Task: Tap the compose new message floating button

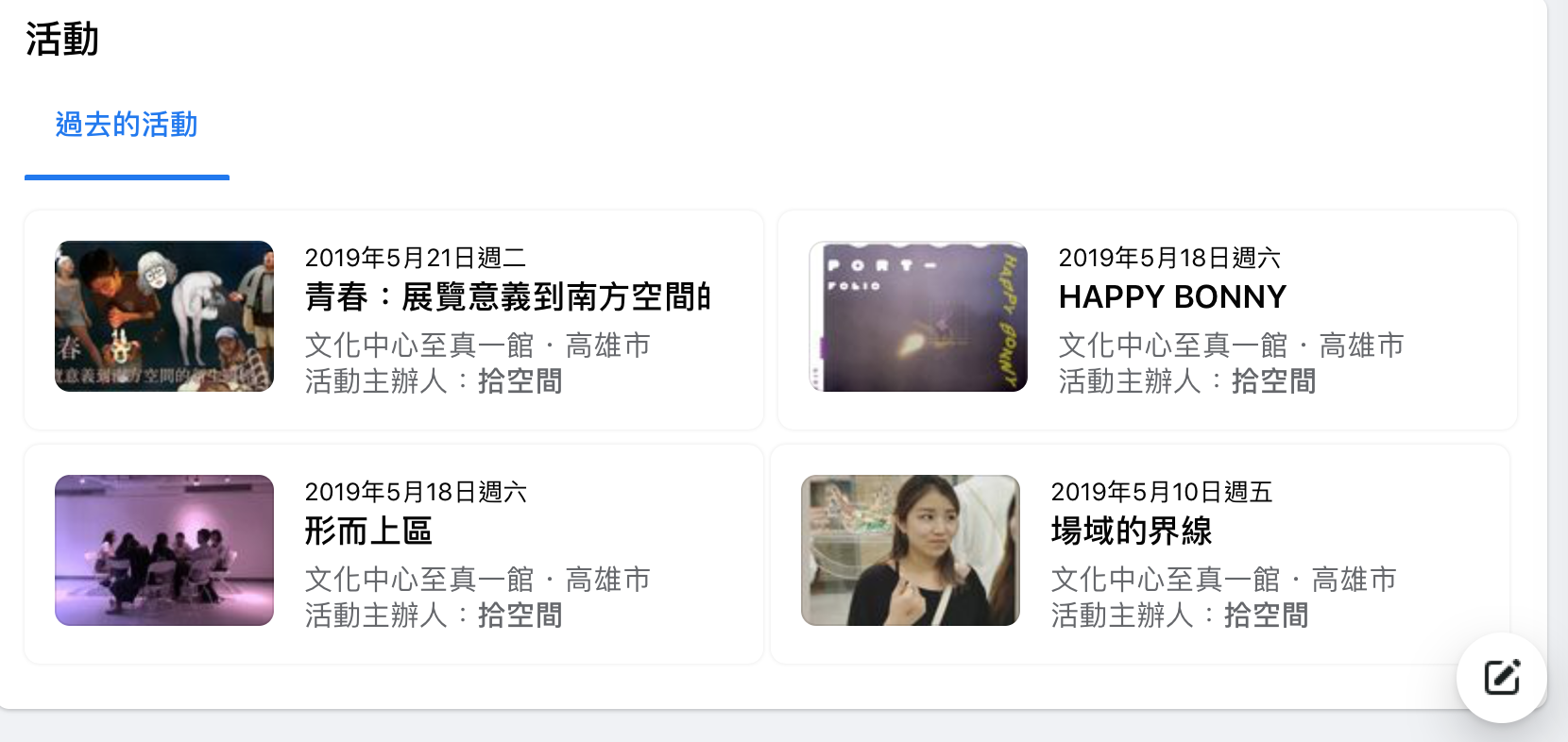Action: point(1501,678)
